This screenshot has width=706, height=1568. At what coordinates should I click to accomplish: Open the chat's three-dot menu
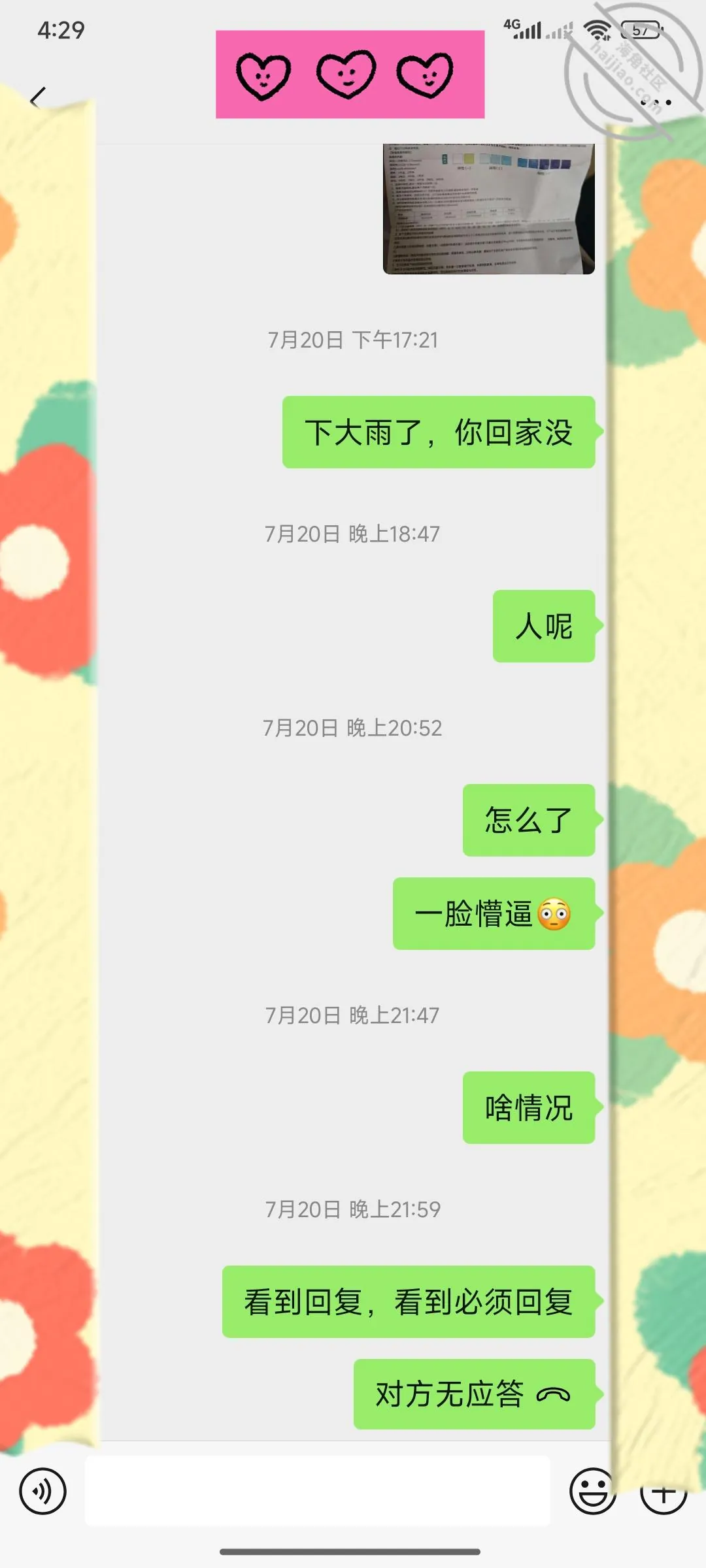656,102
